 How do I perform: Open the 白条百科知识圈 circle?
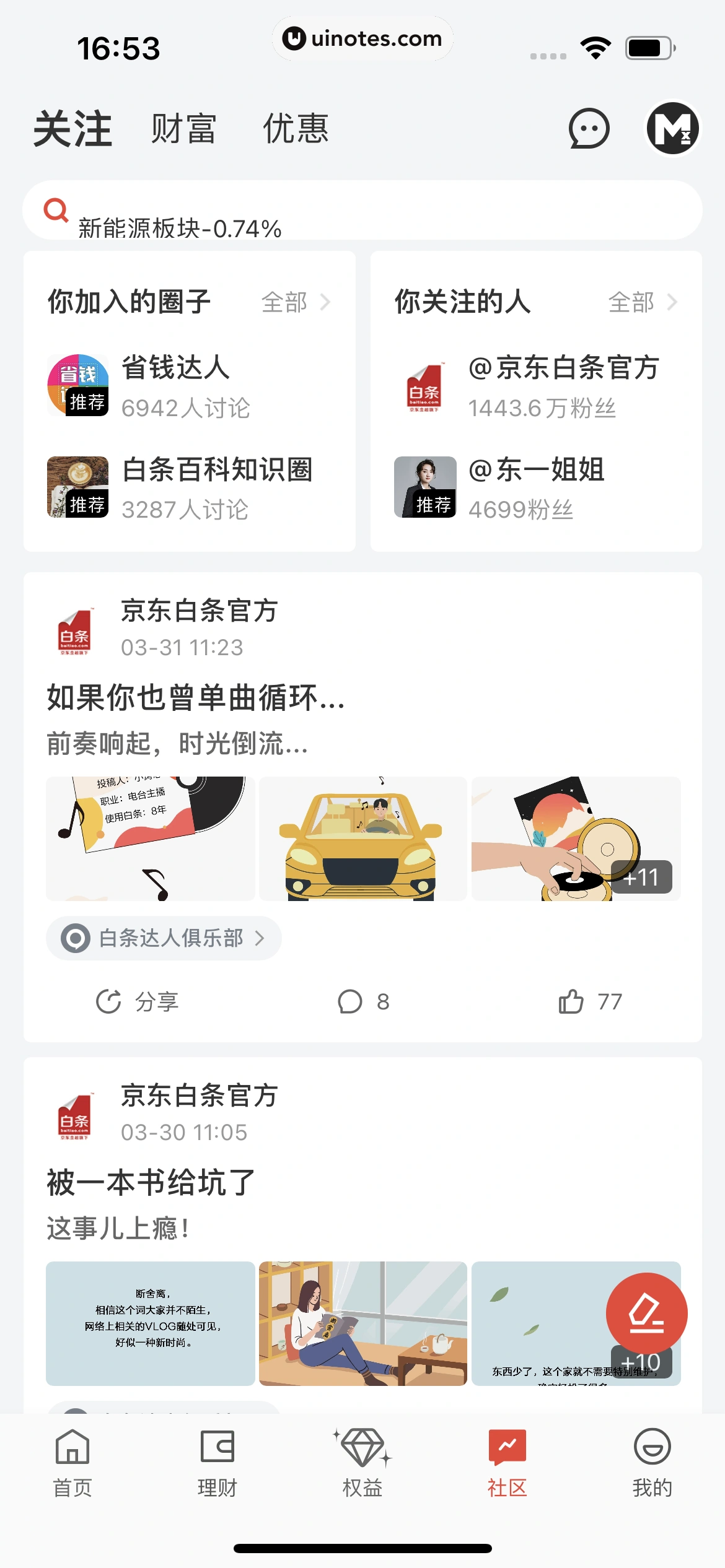tap(217, 487)
